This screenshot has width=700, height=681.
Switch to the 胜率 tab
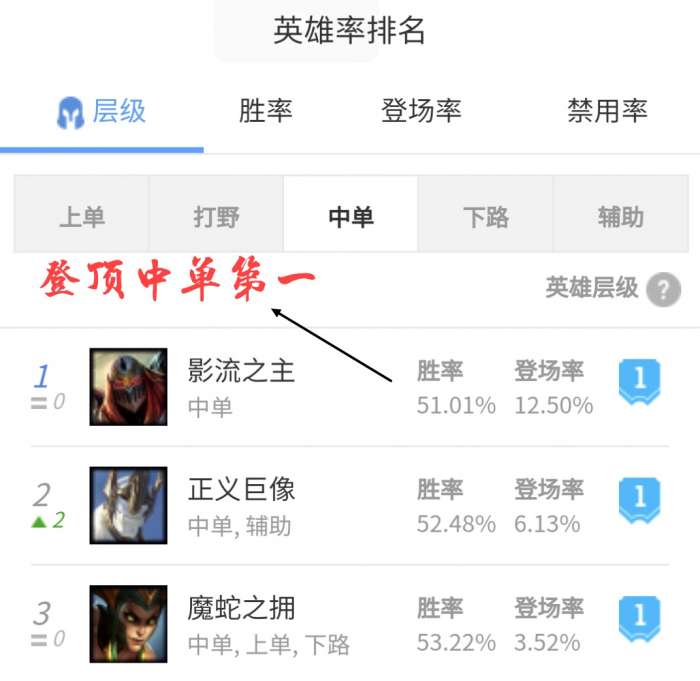click(x=265, y=111)
